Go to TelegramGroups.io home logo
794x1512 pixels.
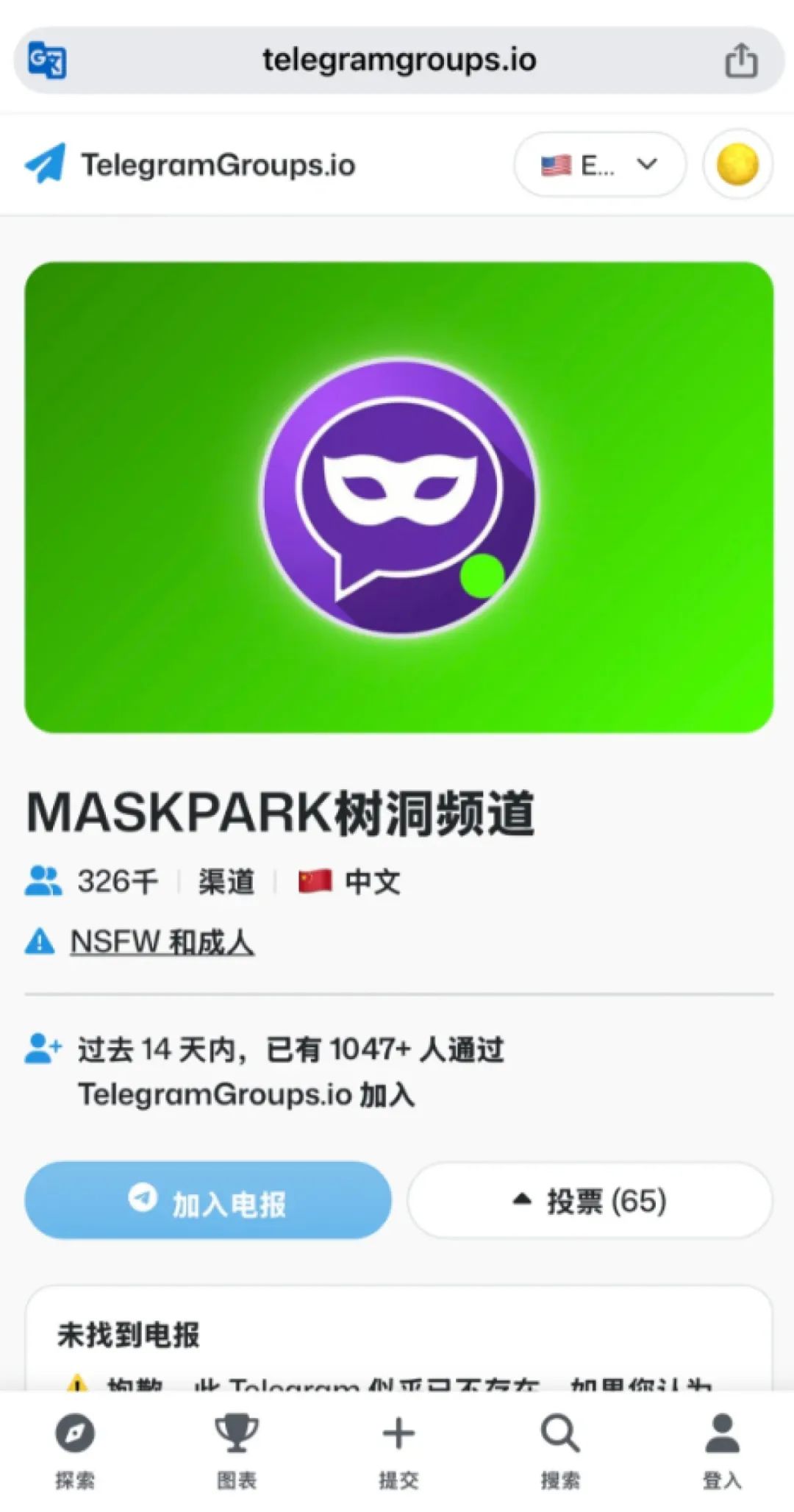[x=190, y=165]
